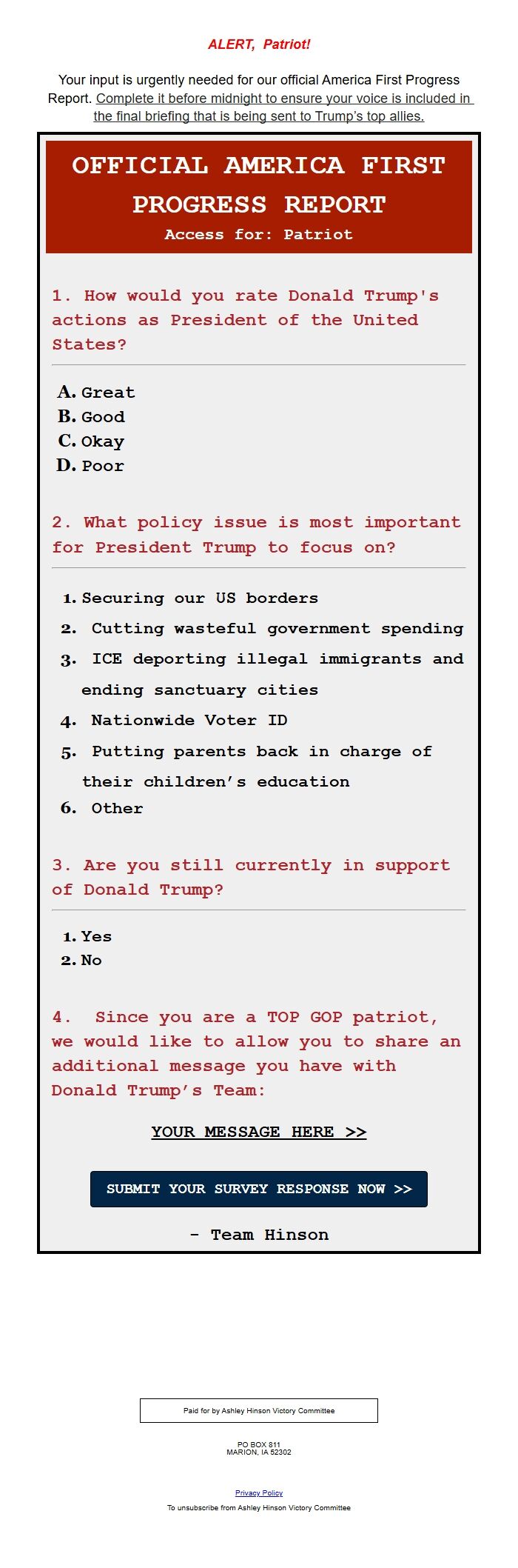The height and width of the screenshot is (1568, 518).
Task: Tap Submit Your Survey Response Now
Action: [259, 1189]
